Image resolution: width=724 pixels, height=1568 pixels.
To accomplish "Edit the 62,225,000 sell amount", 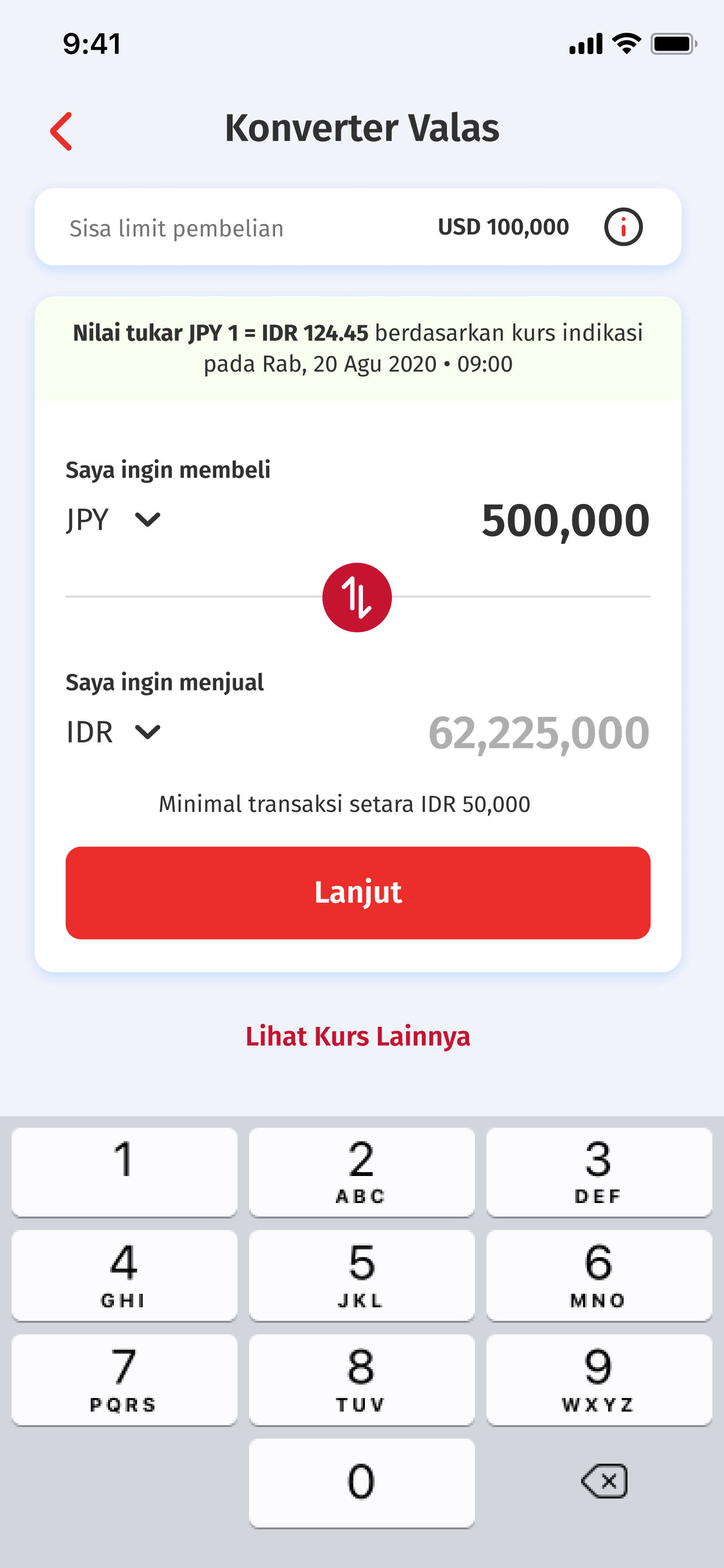I will (539, 733).
